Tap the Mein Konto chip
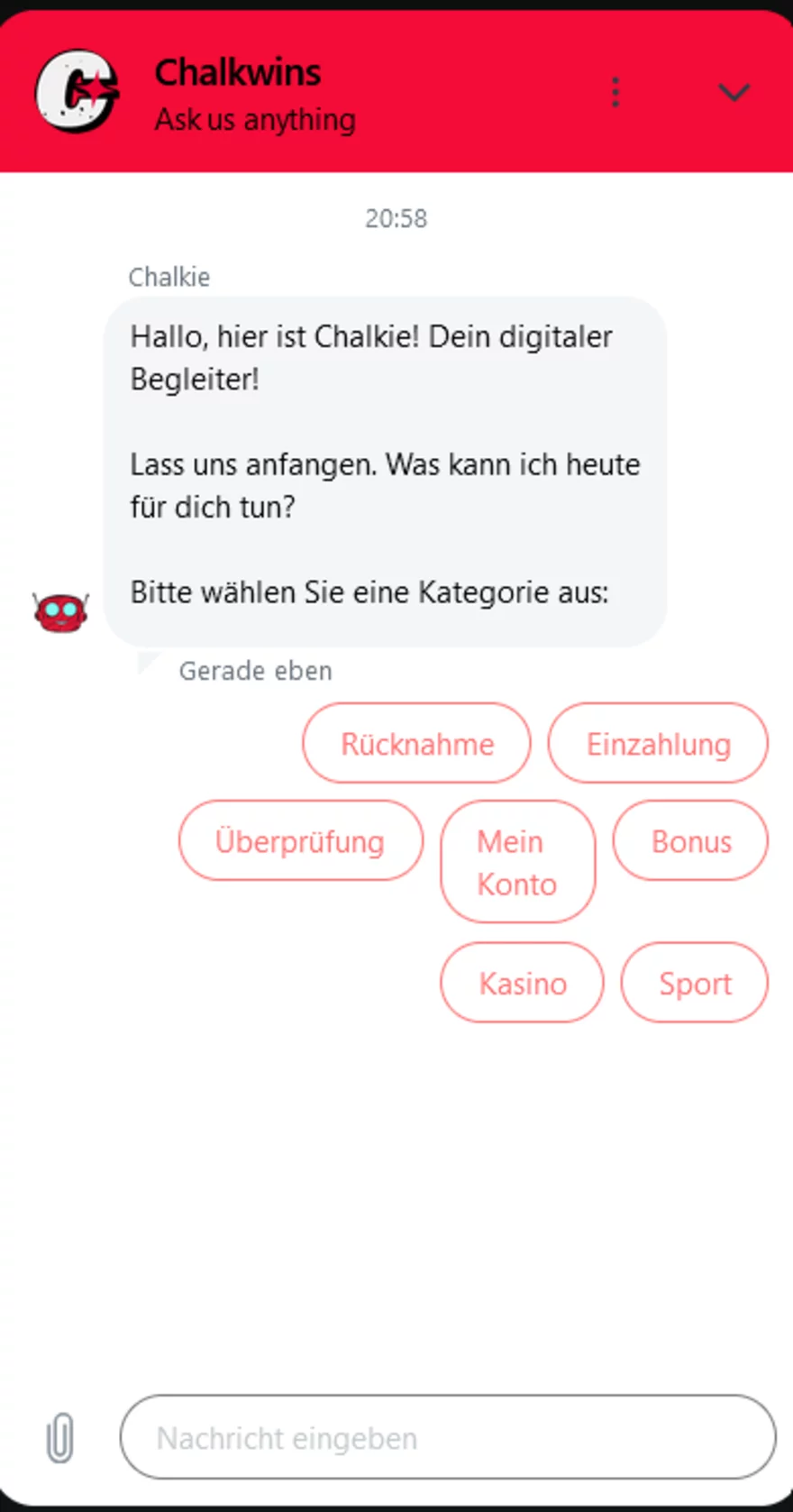This screenshot has width=793, height=1512. click(x=517, y=862)
